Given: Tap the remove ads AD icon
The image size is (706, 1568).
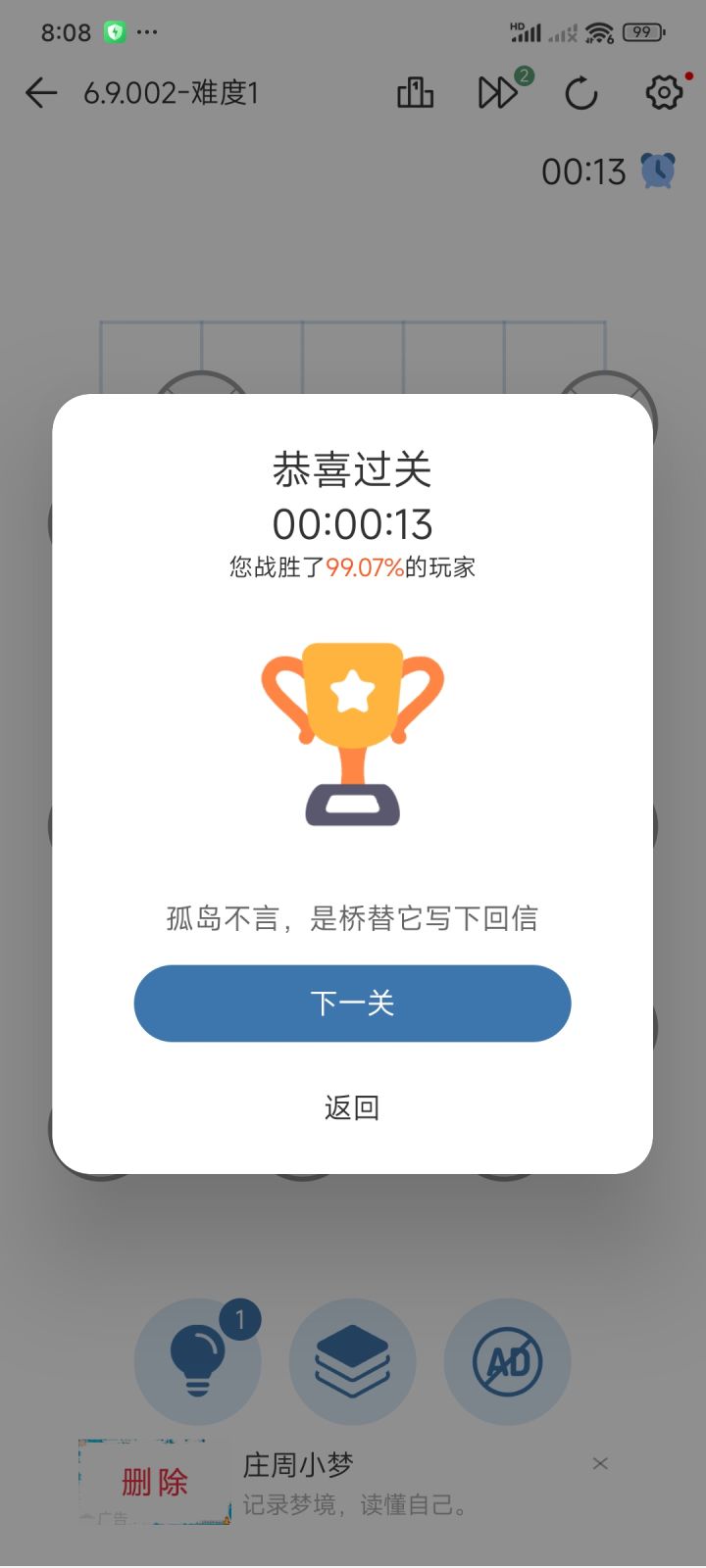Looking at the screenshot, I should coord(507,1362).
